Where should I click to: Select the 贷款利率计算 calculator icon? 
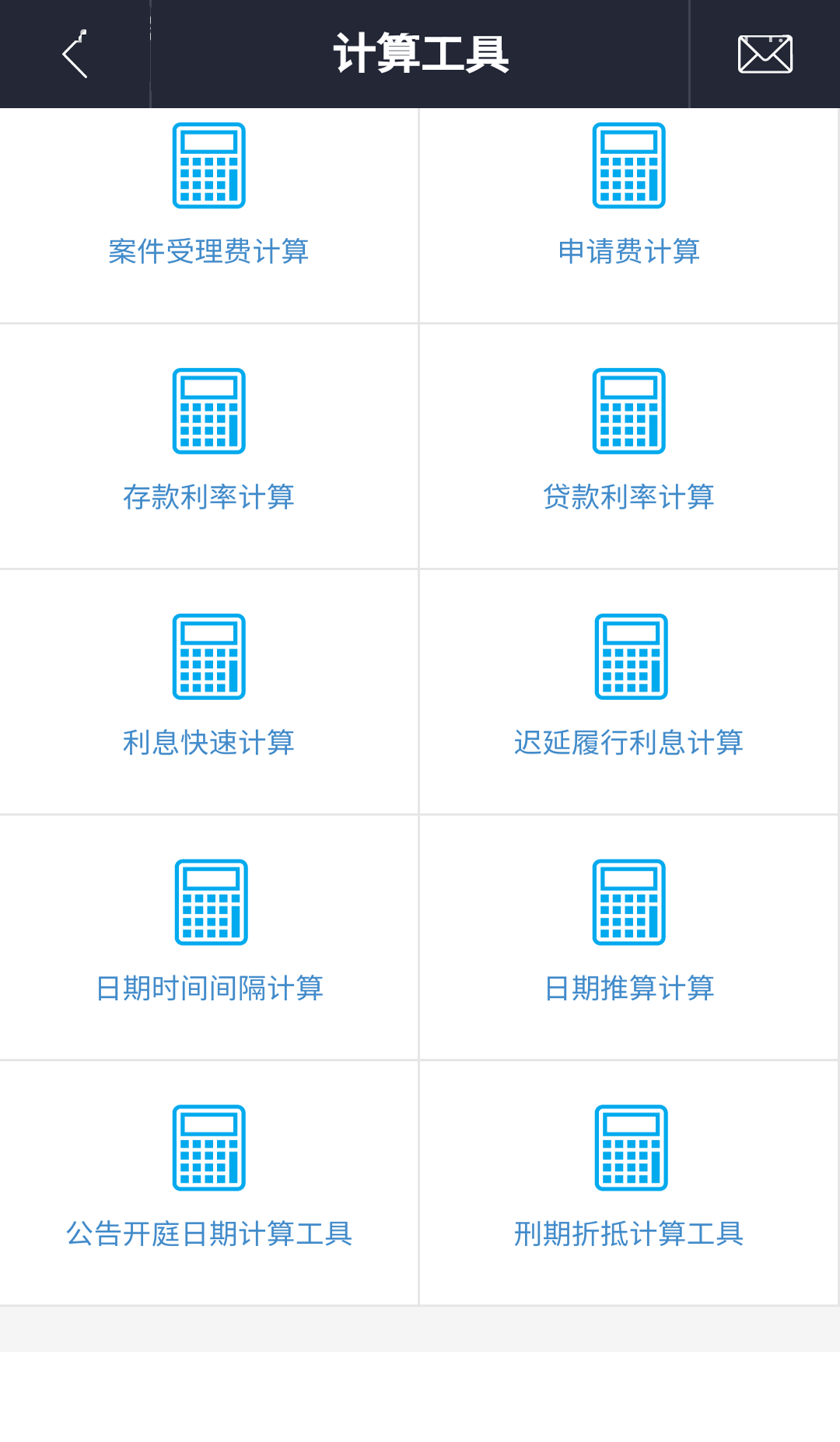click(x=629, y=414)
